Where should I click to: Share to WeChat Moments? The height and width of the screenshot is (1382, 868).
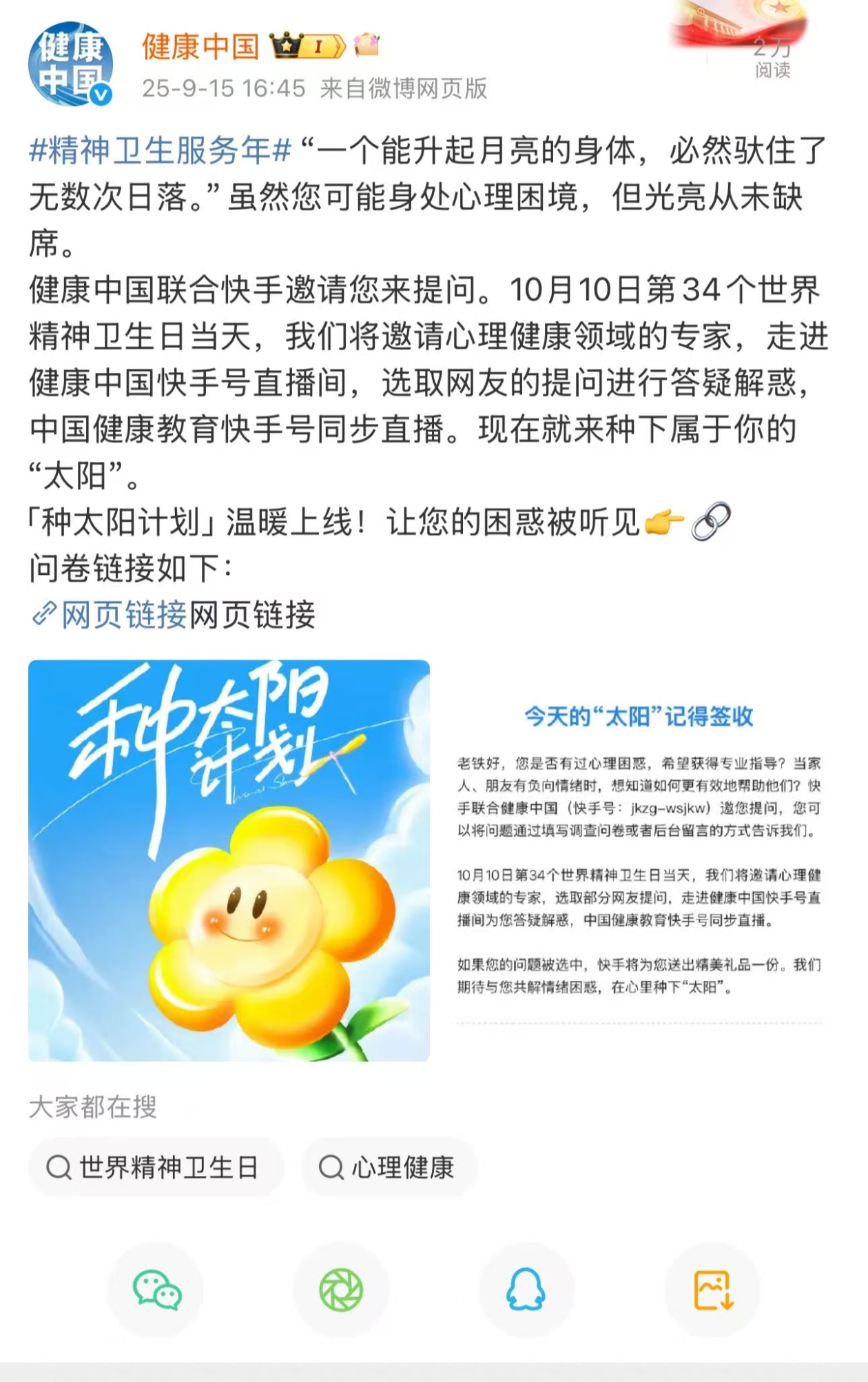pos(341,1290)
